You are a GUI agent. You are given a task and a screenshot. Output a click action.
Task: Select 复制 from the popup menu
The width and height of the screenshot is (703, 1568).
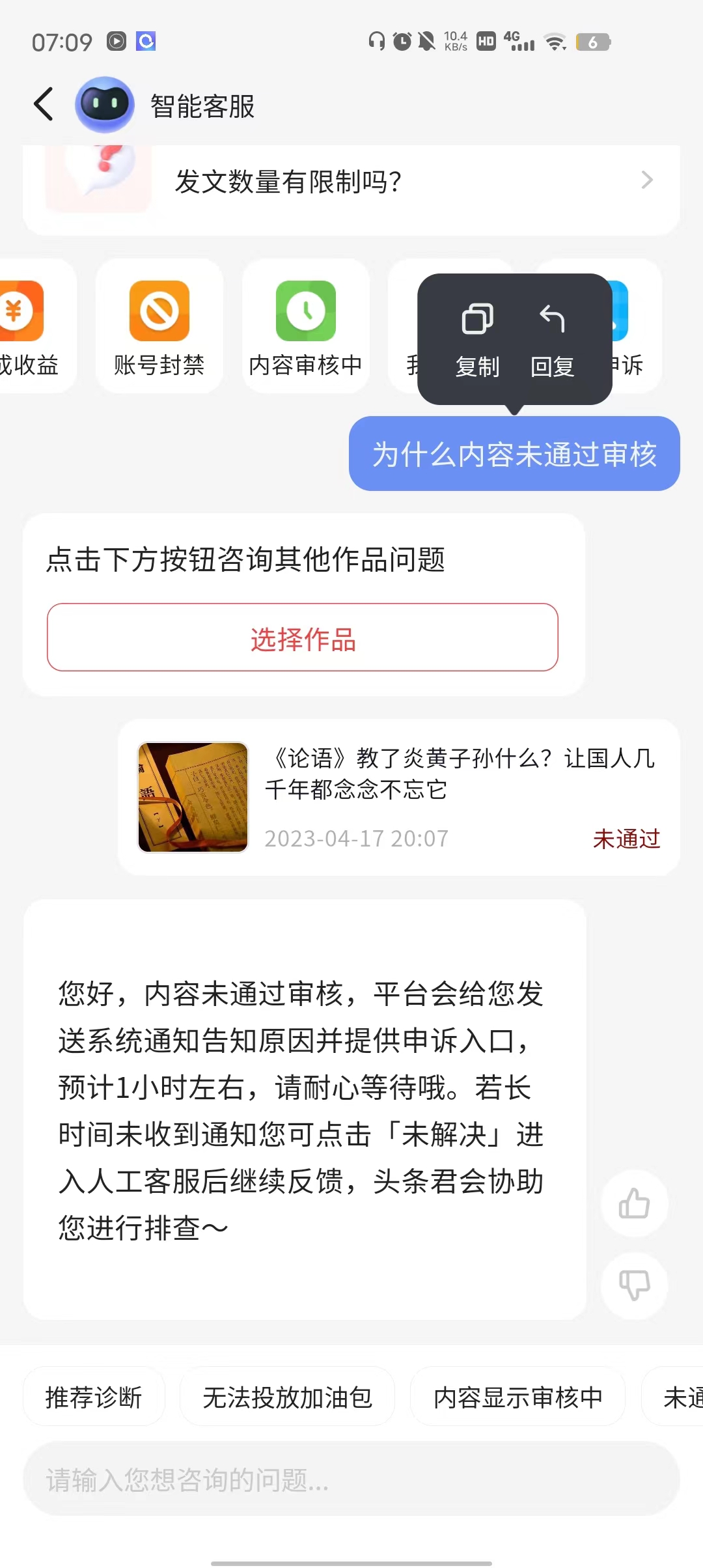(476, 339)
